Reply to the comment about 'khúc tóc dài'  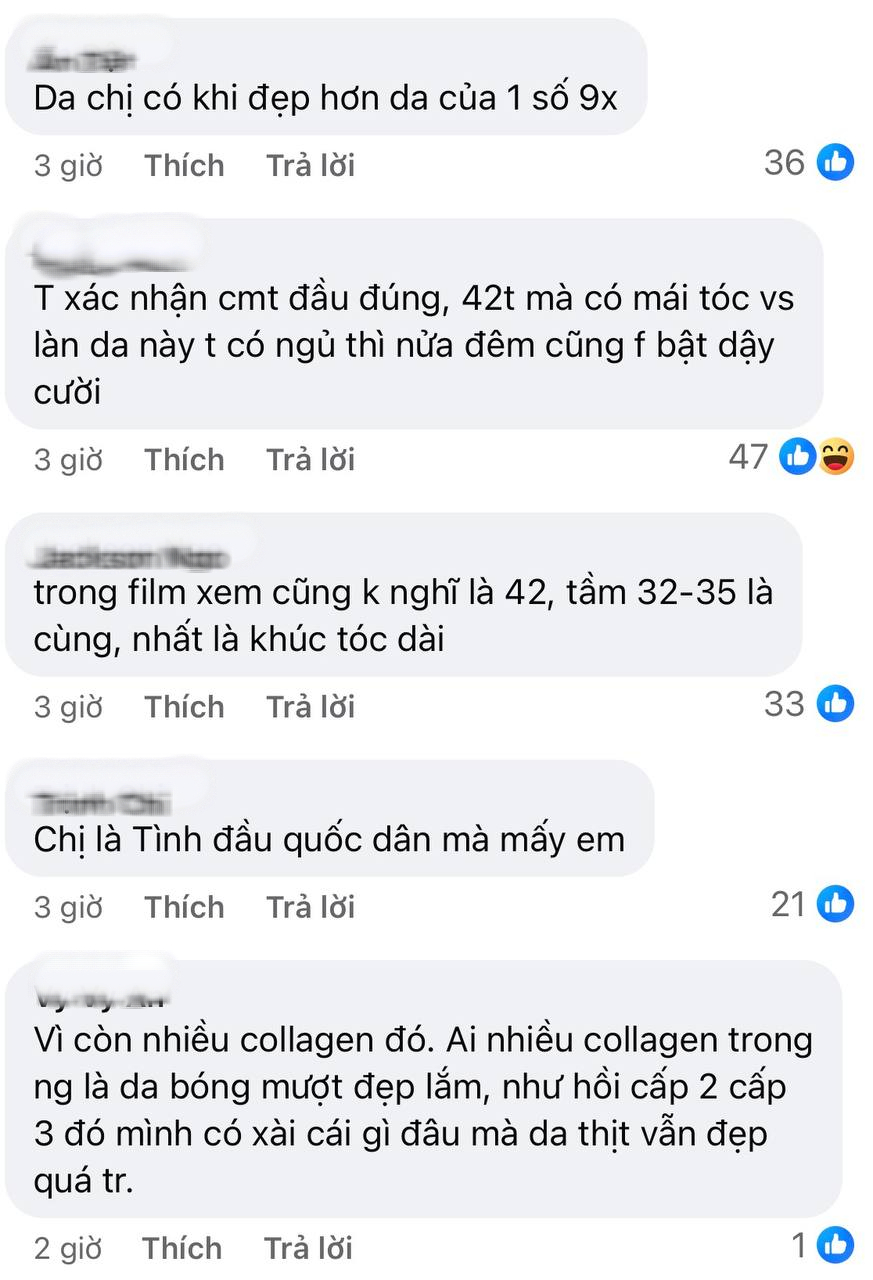click(310, 707)
